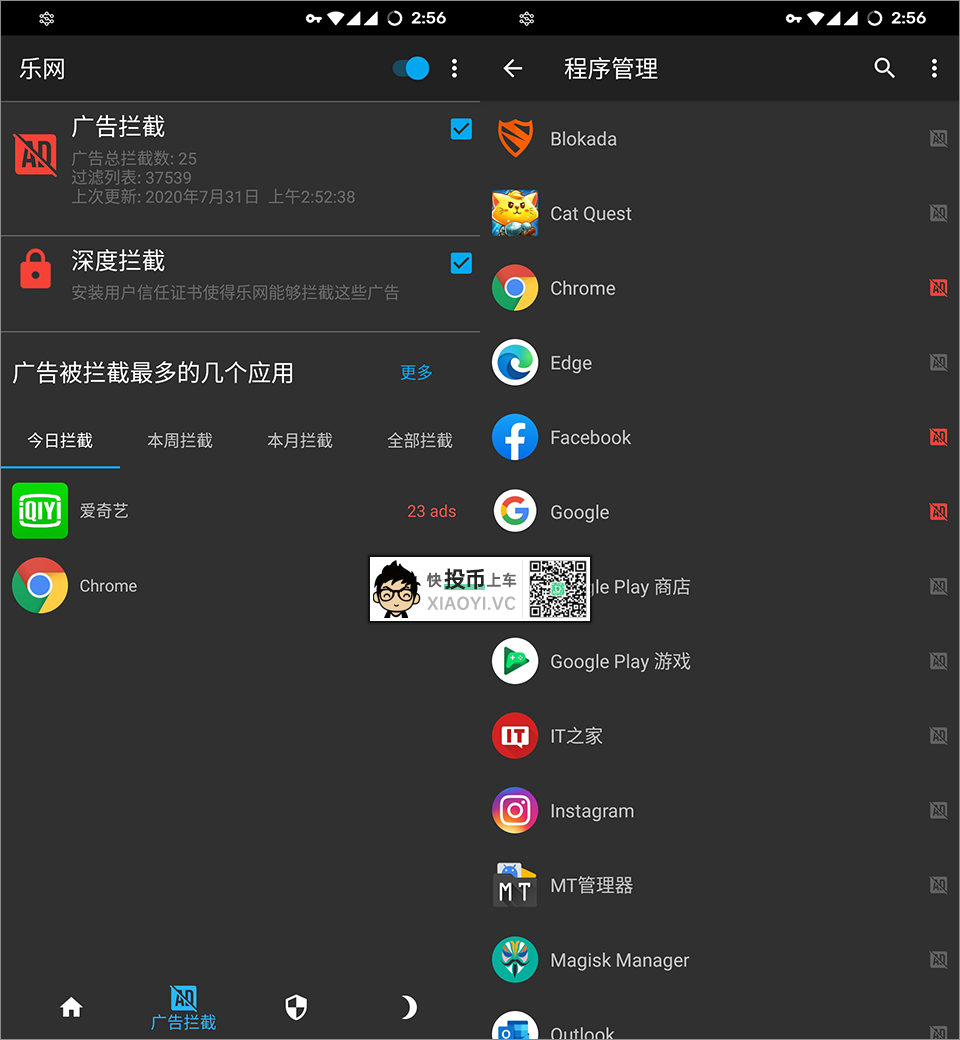Uncheck the 深度拦截 checkbox
This screenshot has width=960, height=1040.
[x=461, y=263]
